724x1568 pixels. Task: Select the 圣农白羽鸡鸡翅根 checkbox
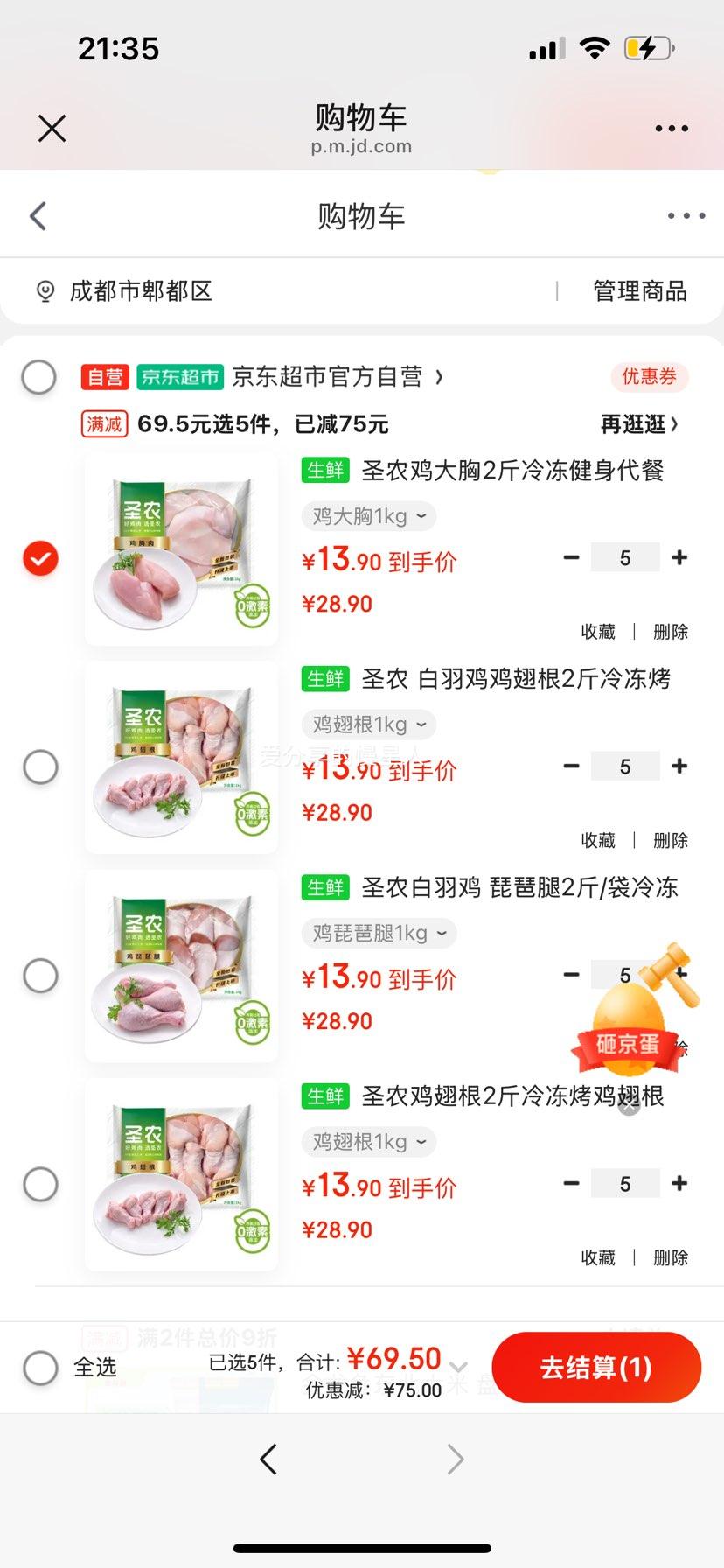[40, 766]
